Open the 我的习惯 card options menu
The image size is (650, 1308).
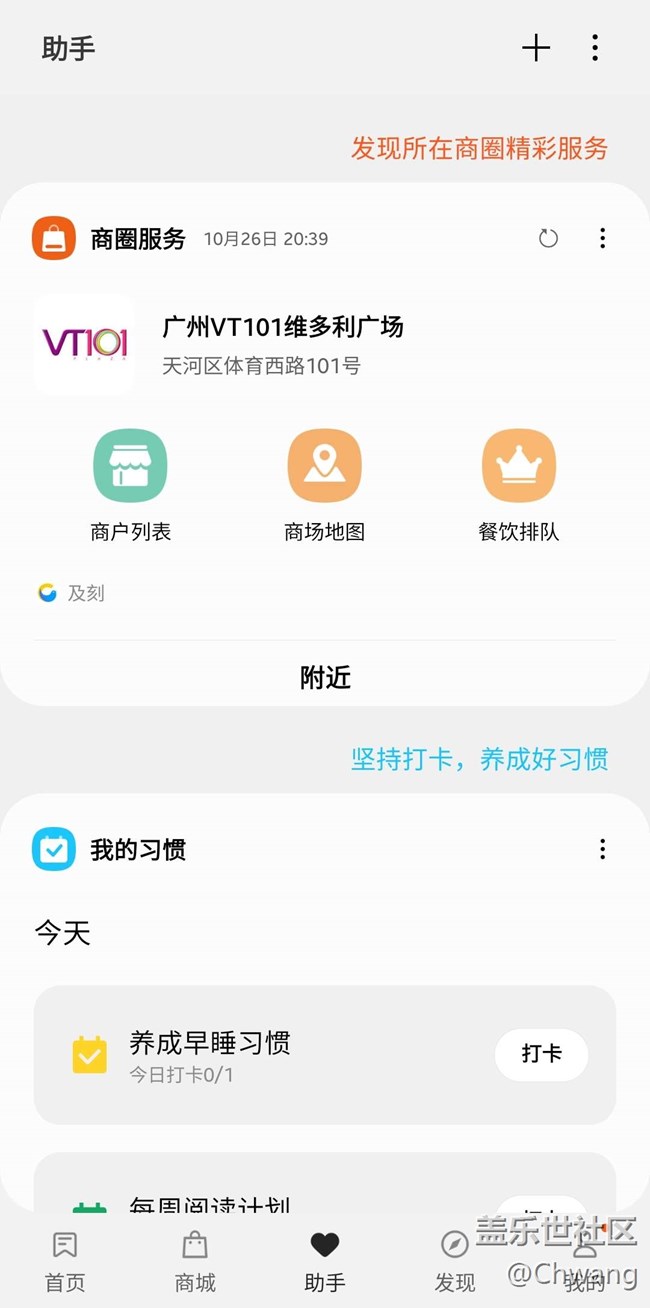(602, 849)
